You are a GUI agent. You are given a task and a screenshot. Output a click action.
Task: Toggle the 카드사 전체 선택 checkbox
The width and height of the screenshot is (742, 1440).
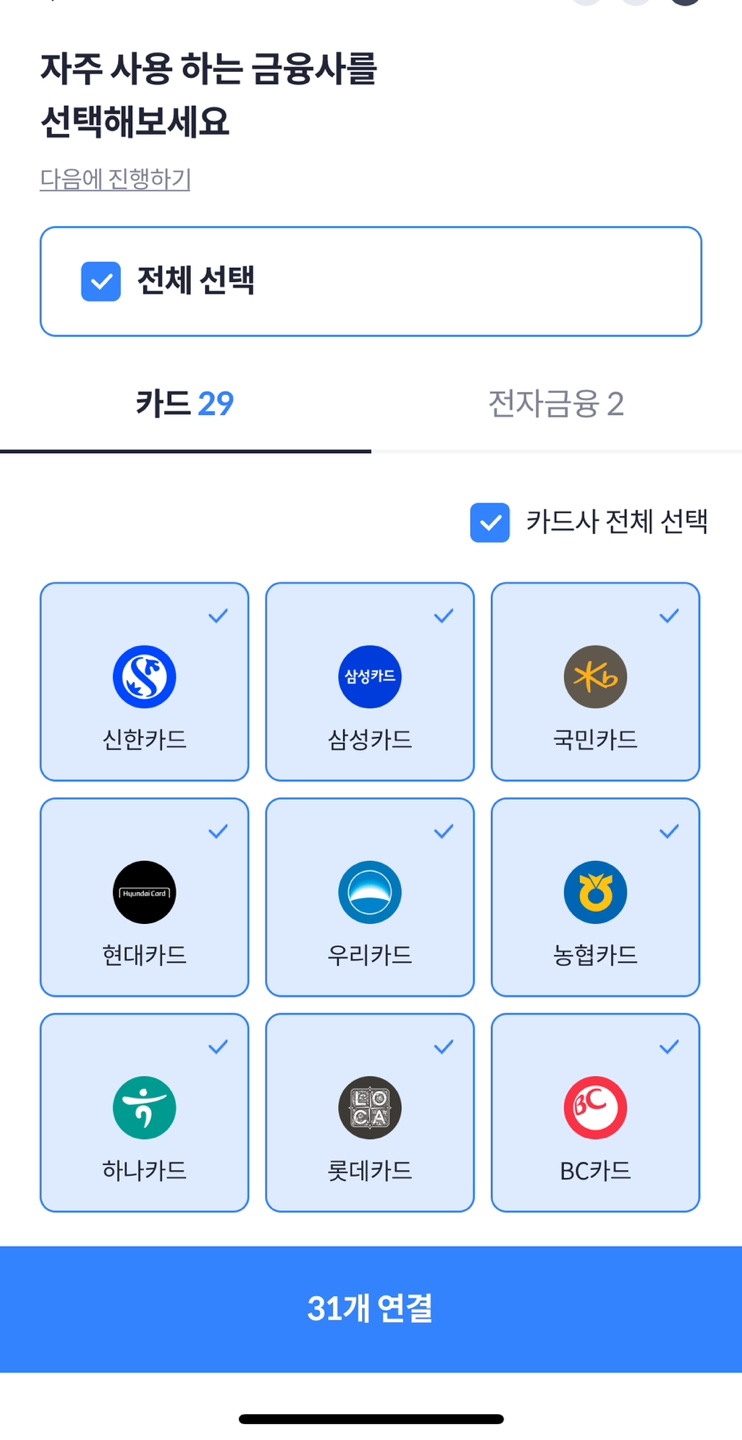[x=490, y=523]
